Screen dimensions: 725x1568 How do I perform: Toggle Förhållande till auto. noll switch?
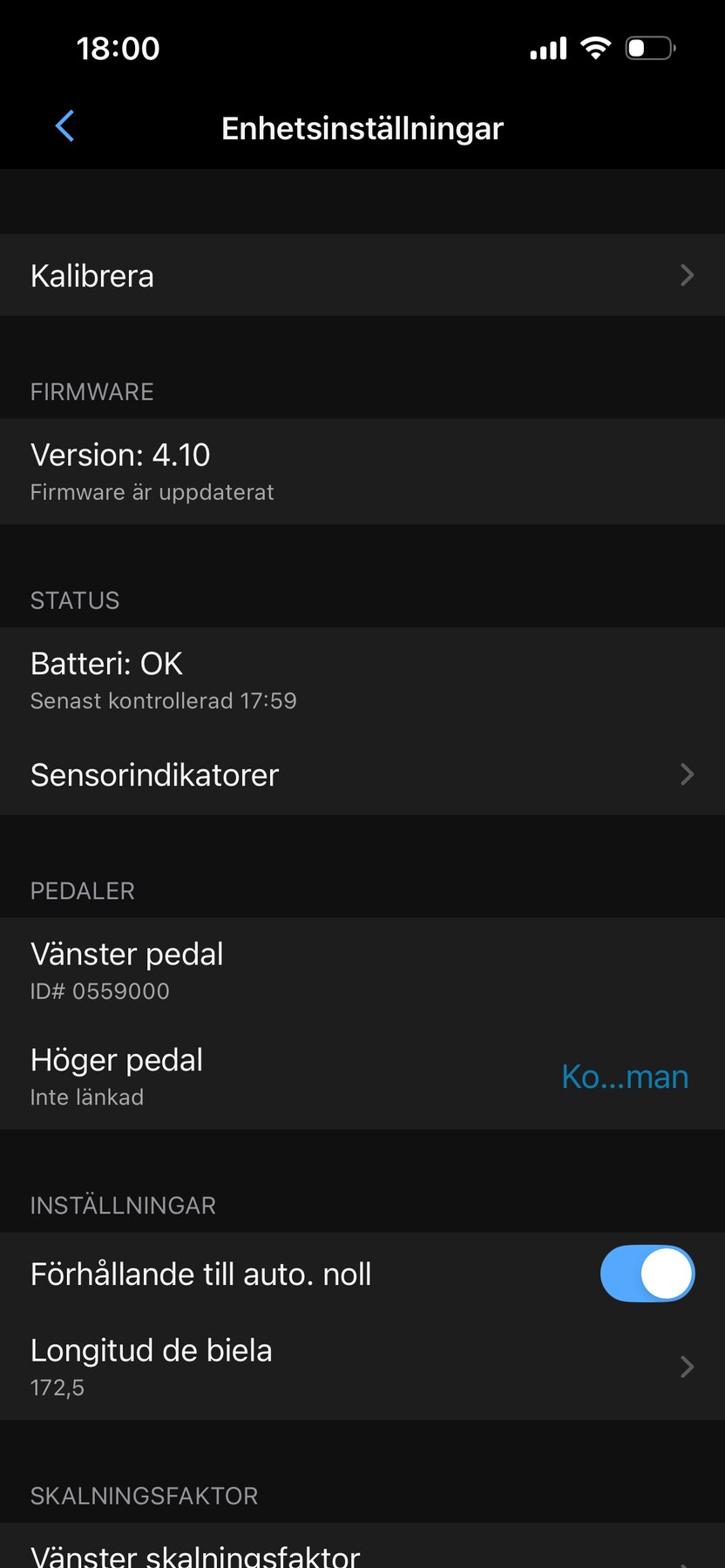tap(647, 1274)
